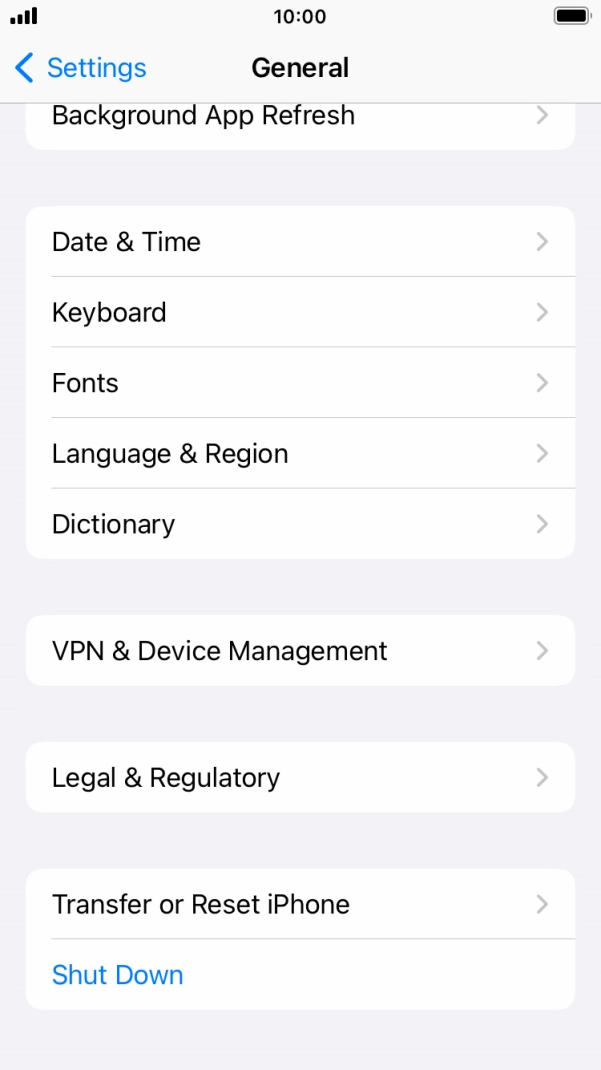View Legal & Regulatory info
The image size is (601, 1070).
300,778
